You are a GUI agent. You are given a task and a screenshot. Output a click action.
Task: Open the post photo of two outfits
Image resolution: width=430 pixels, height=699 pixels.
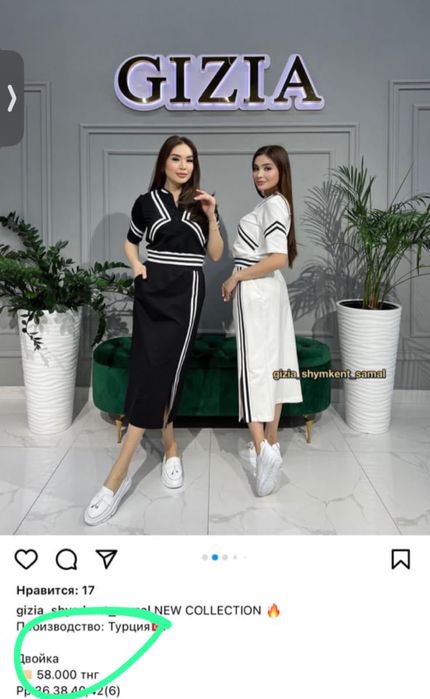click(x=215, y=267)
